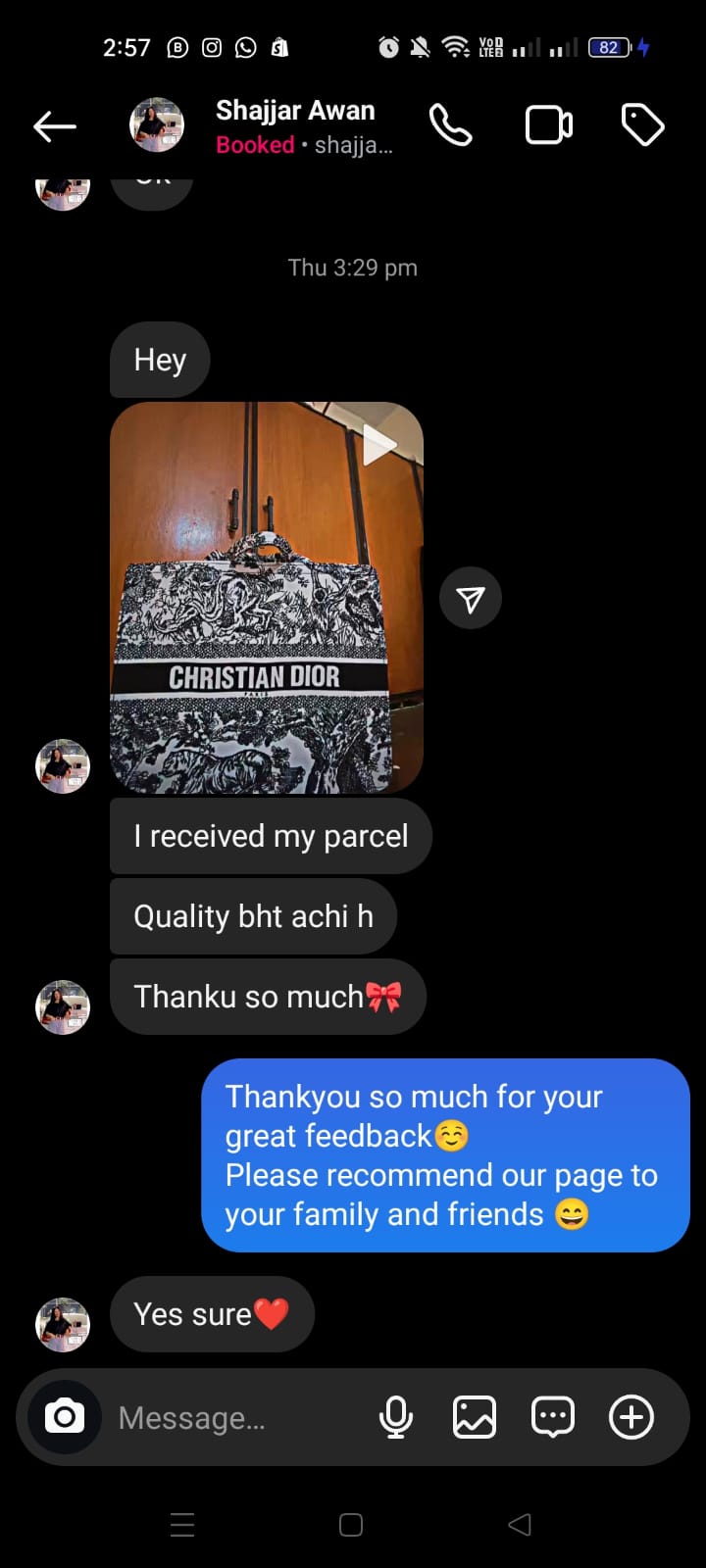Focus the Message text field
The image size is (706, 1568).
pyautogui.click(x=235, y=1418)
